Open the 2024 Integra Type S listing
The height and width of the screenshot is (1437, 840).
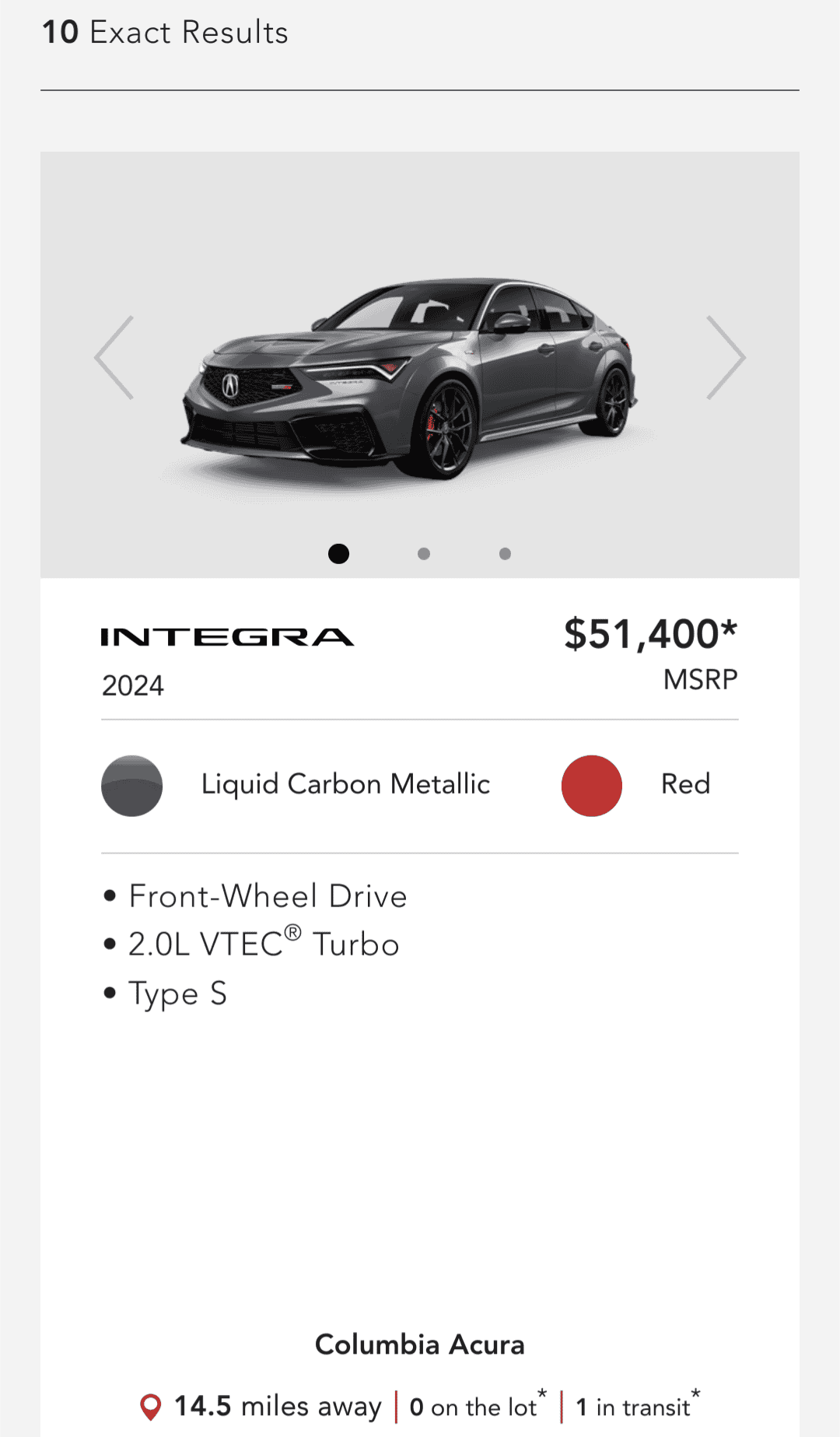[x=227, y=638]
